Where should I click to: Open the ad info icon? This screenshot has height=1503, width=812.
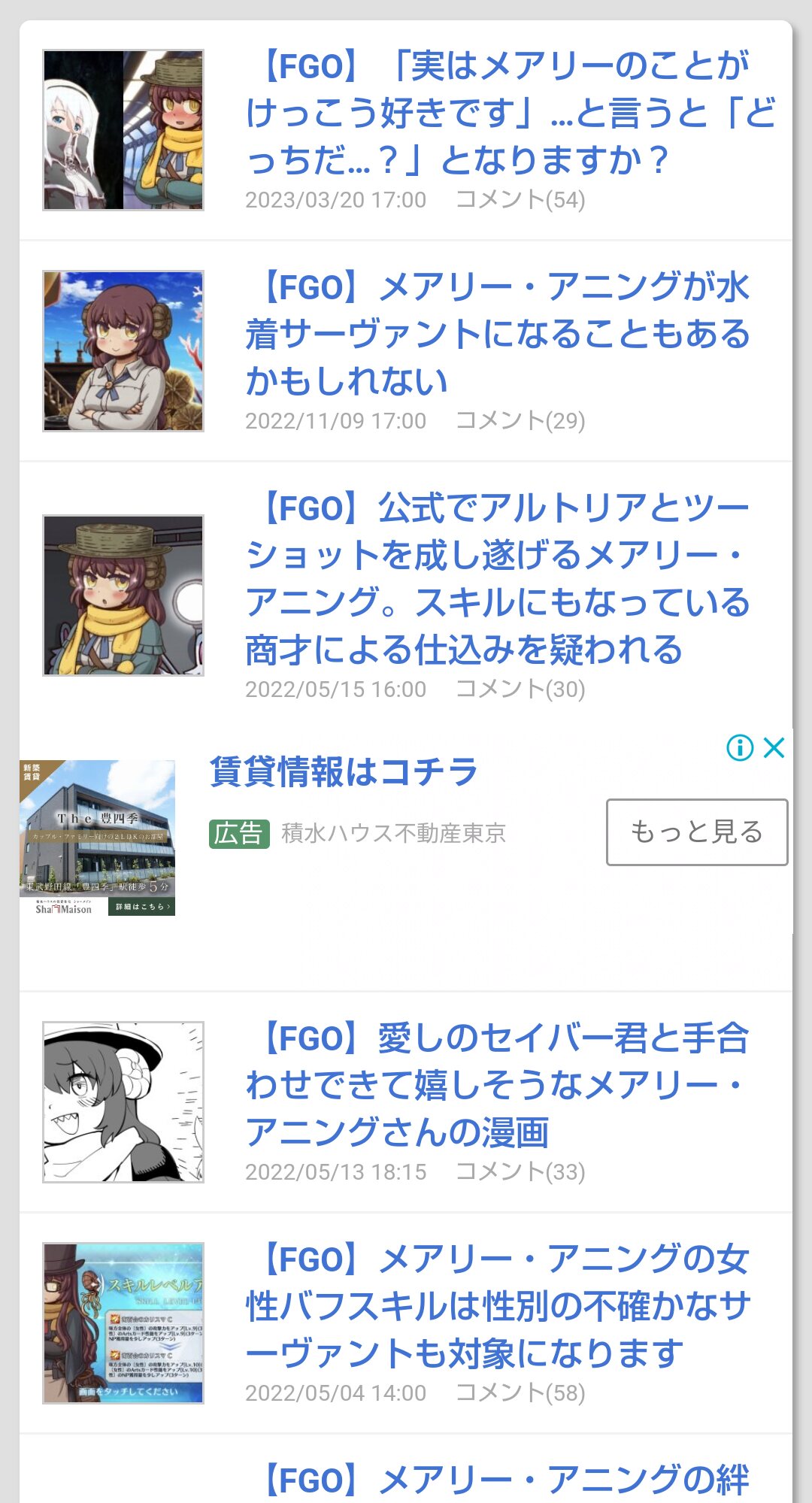(x=740, y=747)
